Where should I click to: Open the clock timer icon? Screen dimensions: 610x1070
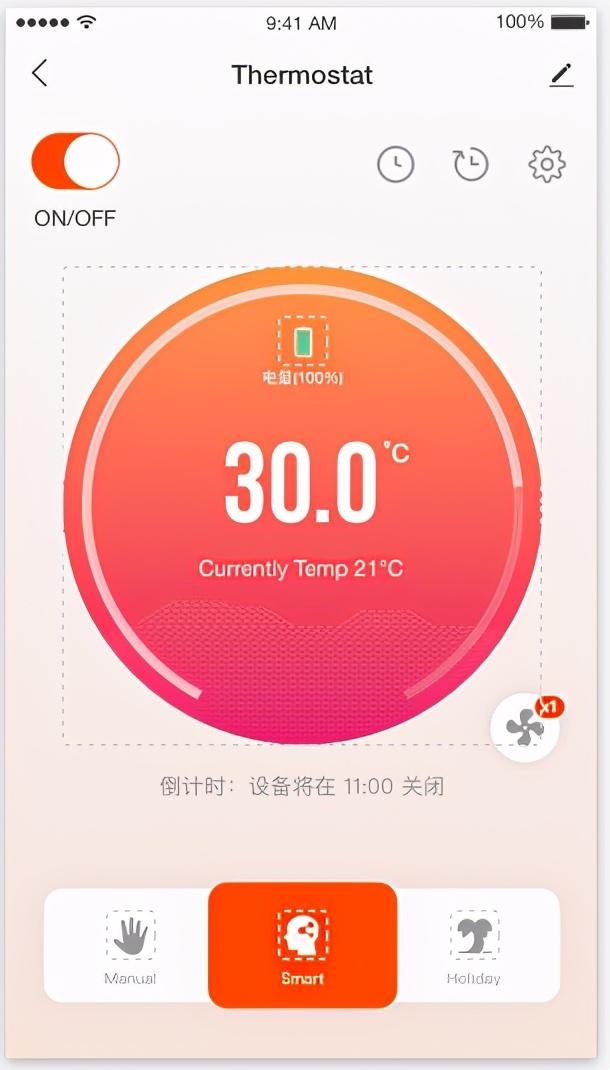(x=396, y=164)
